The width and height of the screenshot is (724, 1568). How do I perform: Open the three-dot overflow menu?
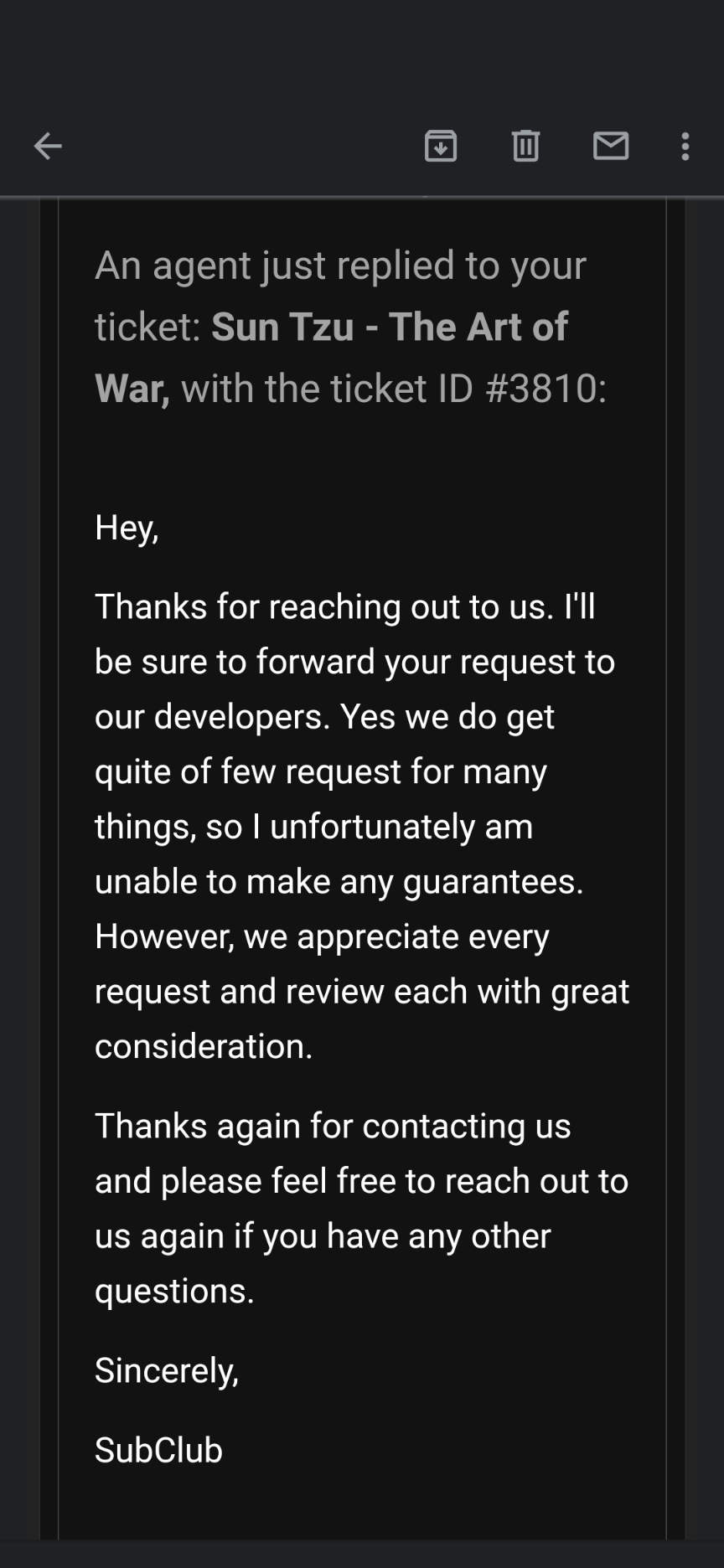[685, 146]
